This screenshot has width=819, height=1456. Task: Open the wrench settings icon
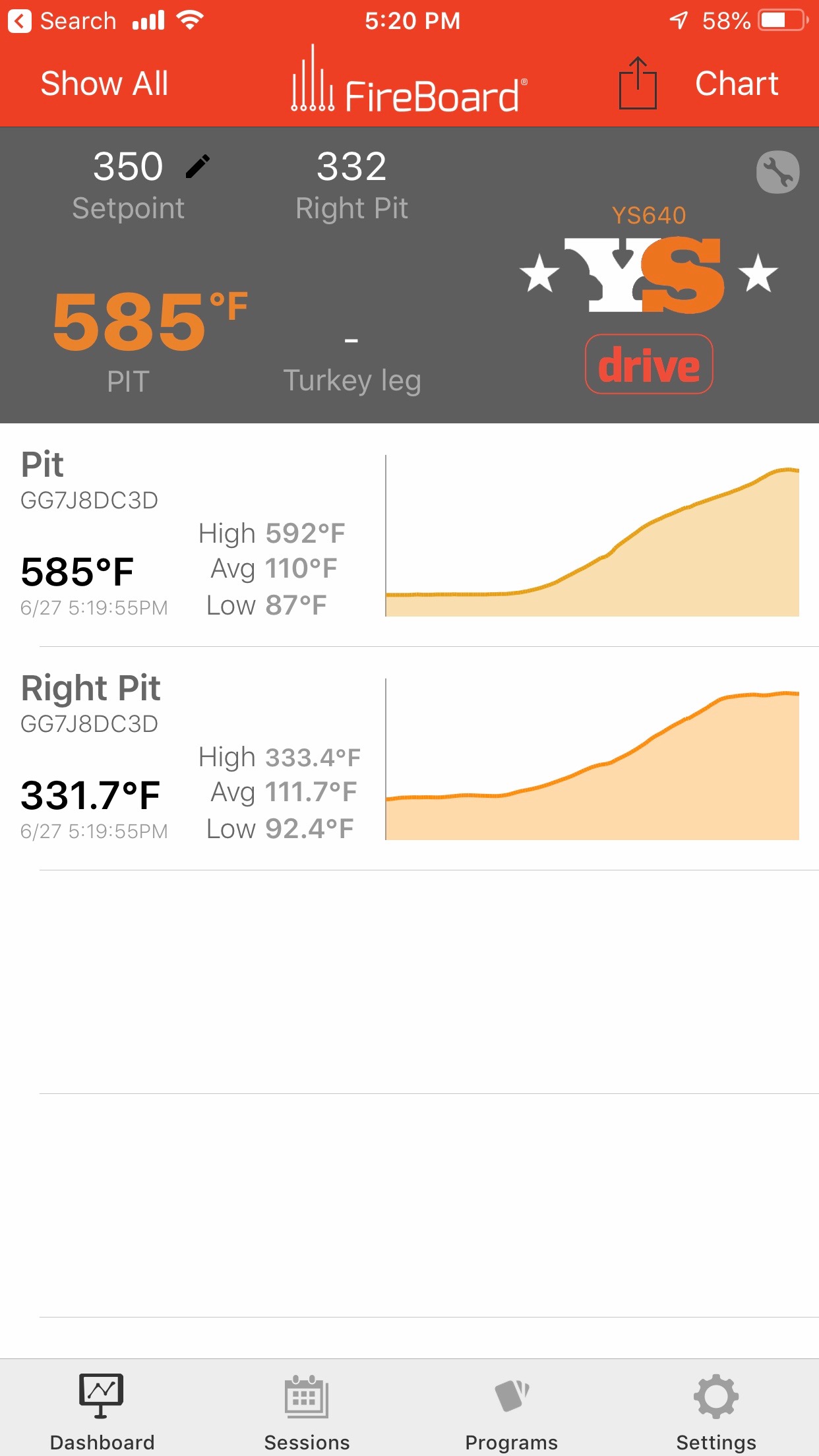click(777, 172)
